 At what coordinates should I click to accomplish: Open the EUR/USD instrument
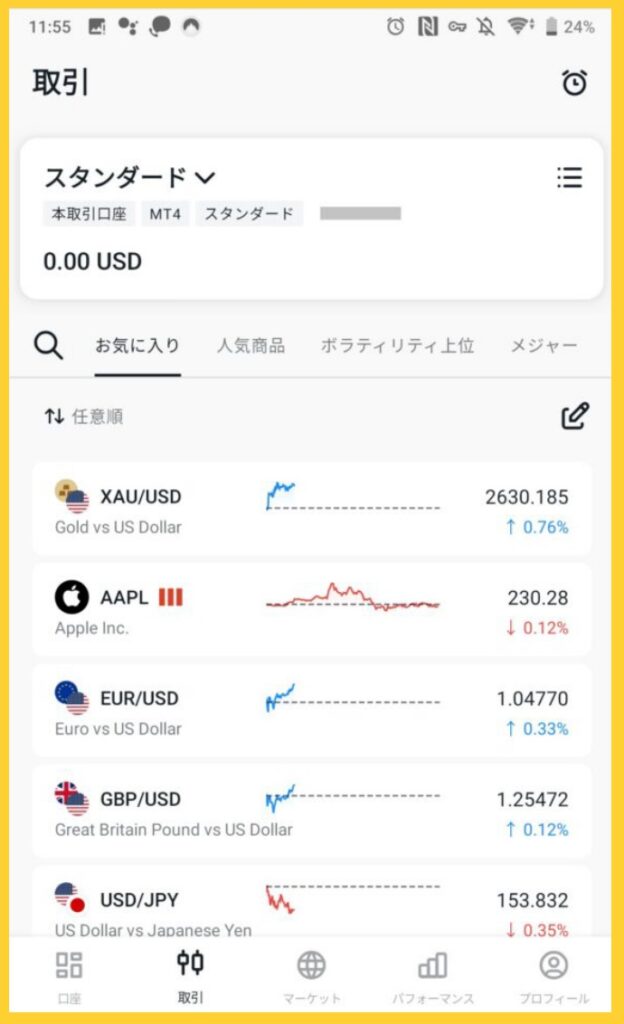pos(311,711)
